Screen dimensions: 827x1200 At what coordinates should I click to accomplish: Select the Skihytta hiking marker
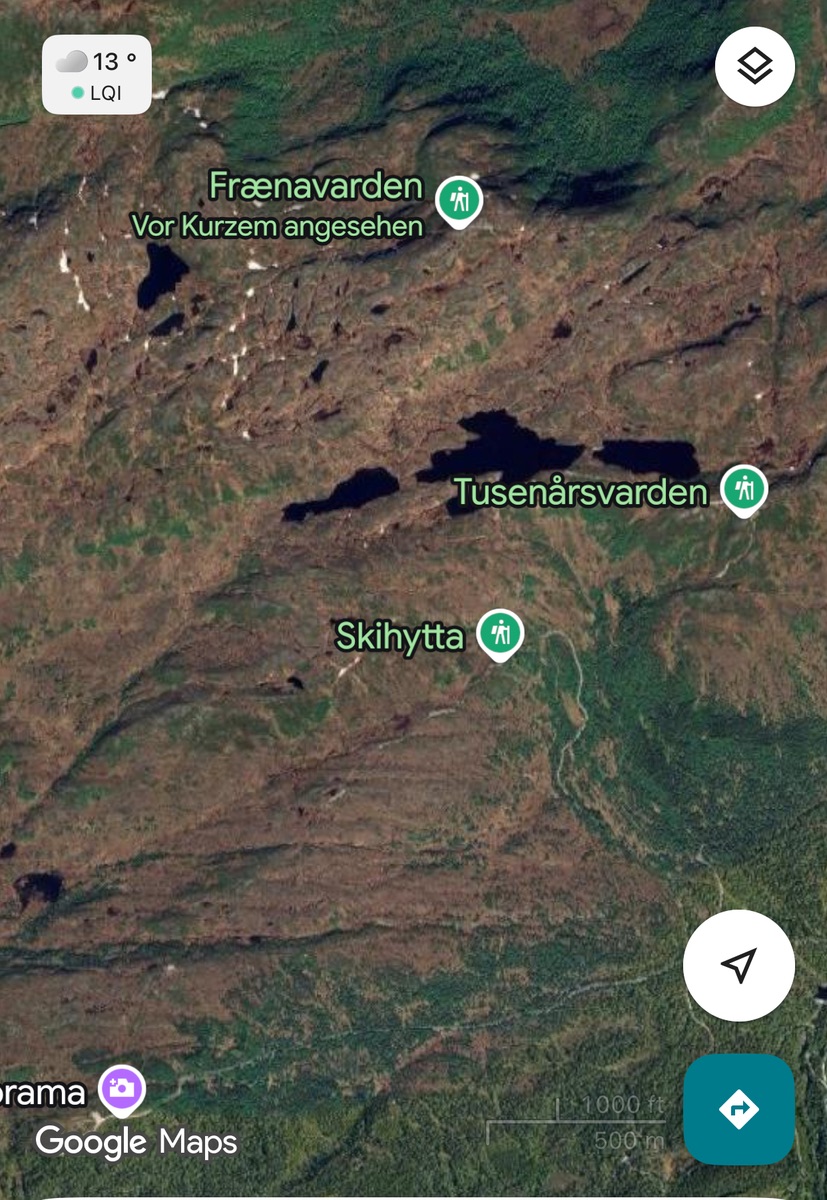coord(500,633)
